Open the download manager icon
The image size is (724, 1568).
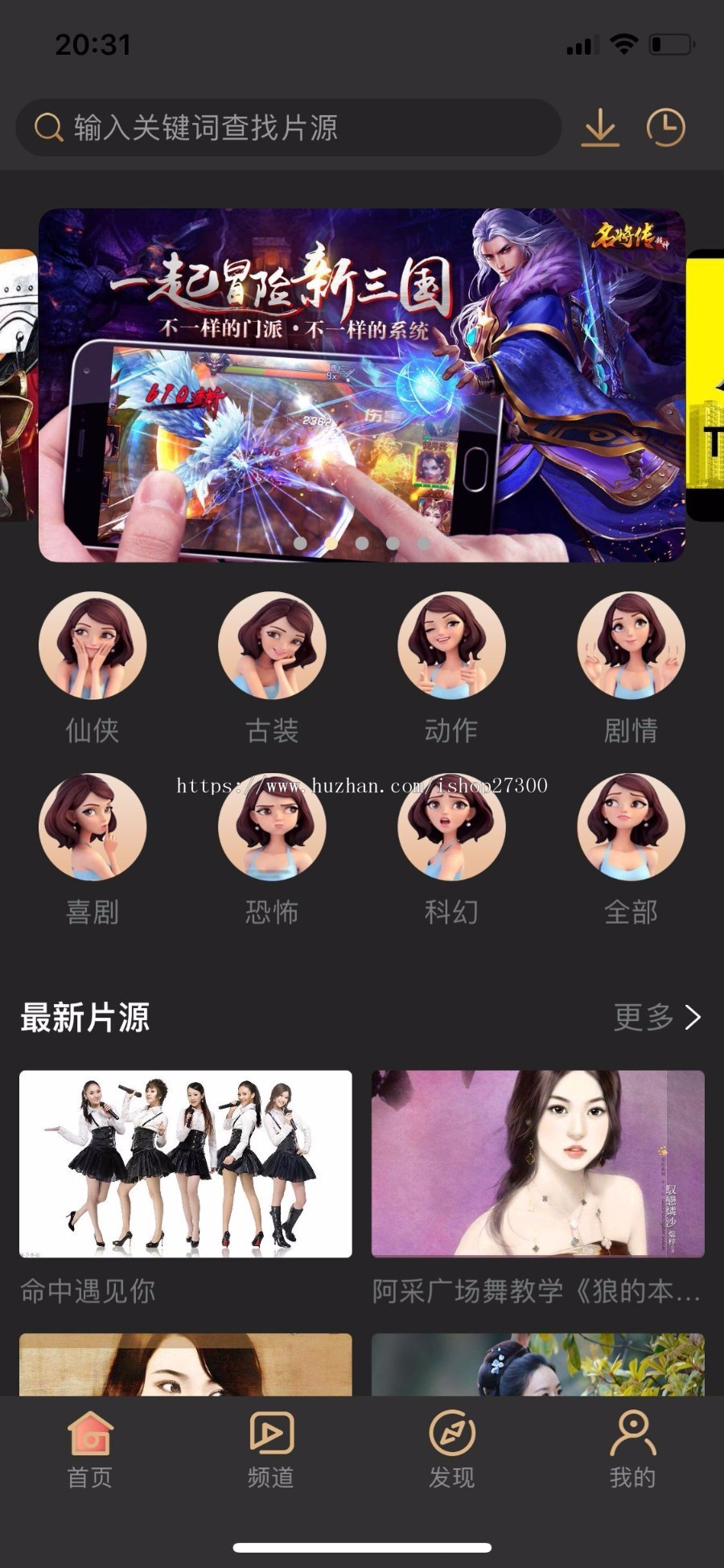click(600, 127)
